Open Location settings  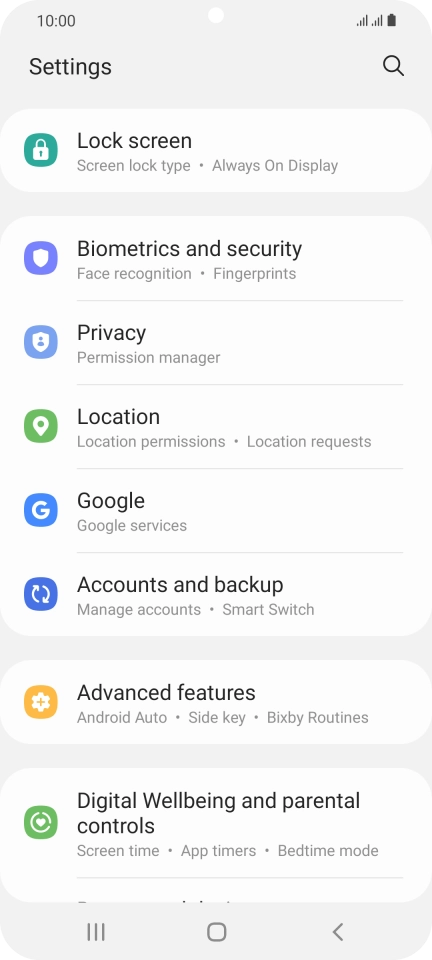(216, 427)
